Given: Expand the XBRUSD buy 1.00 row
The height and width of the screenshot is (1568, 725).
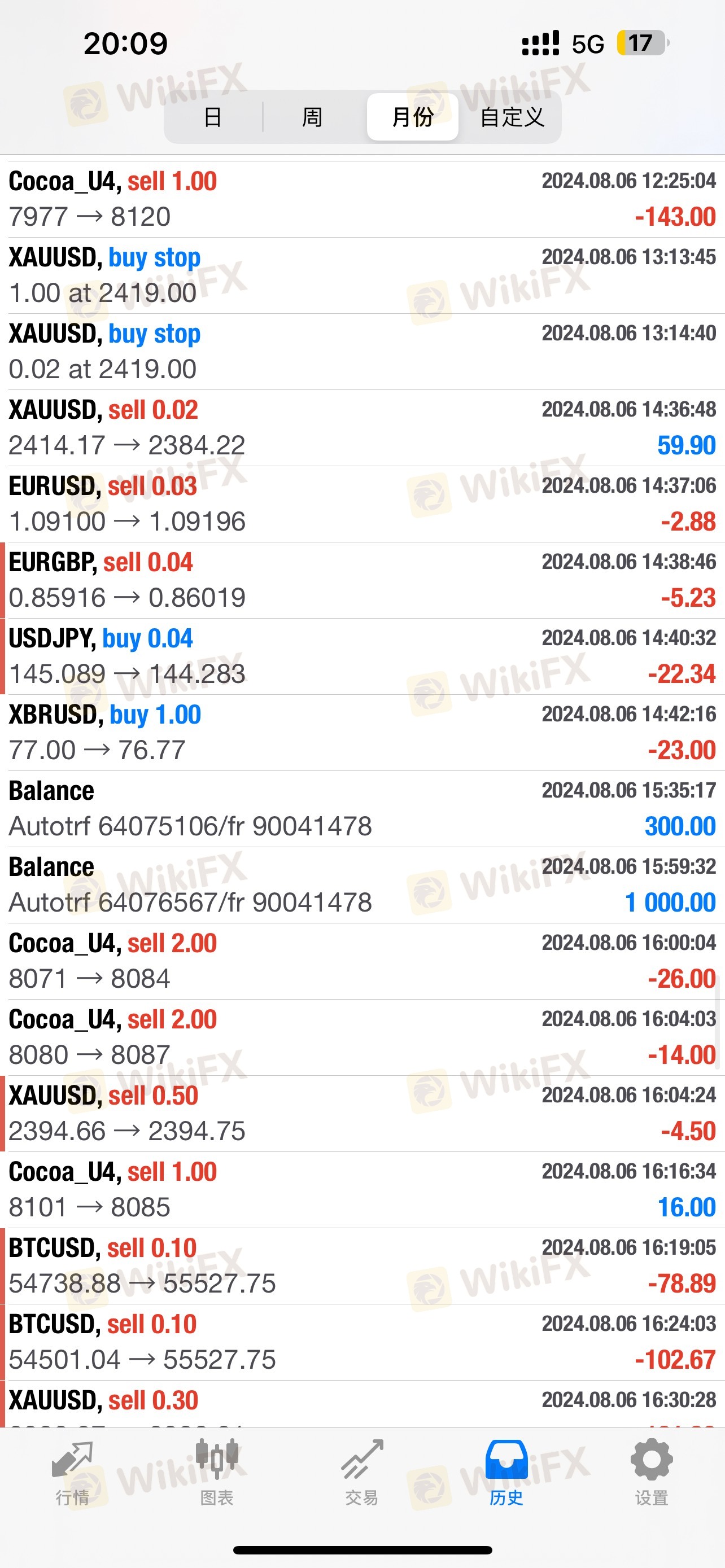Looking at the screenshot, I should [362, 732].
